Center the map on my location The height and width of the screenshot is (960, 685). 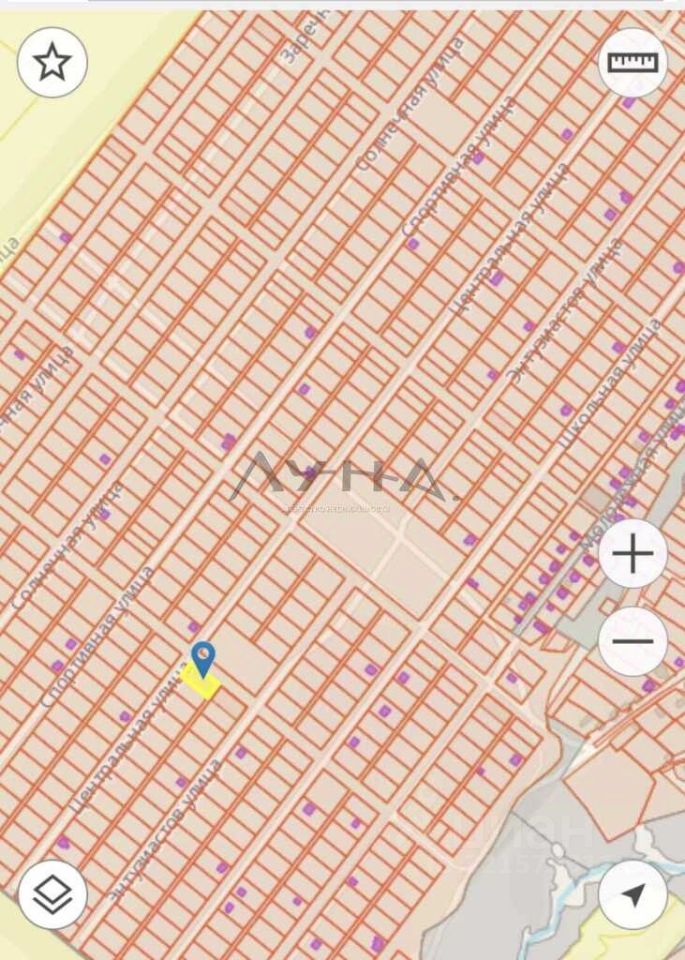pos(633,895)
